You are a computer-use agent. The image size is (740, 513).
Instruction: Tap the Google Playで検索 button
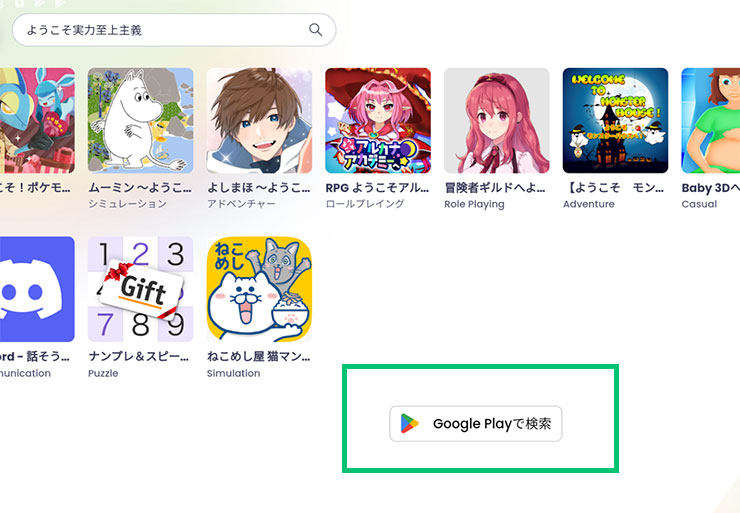pyautogui.click(x=476, y=424)
